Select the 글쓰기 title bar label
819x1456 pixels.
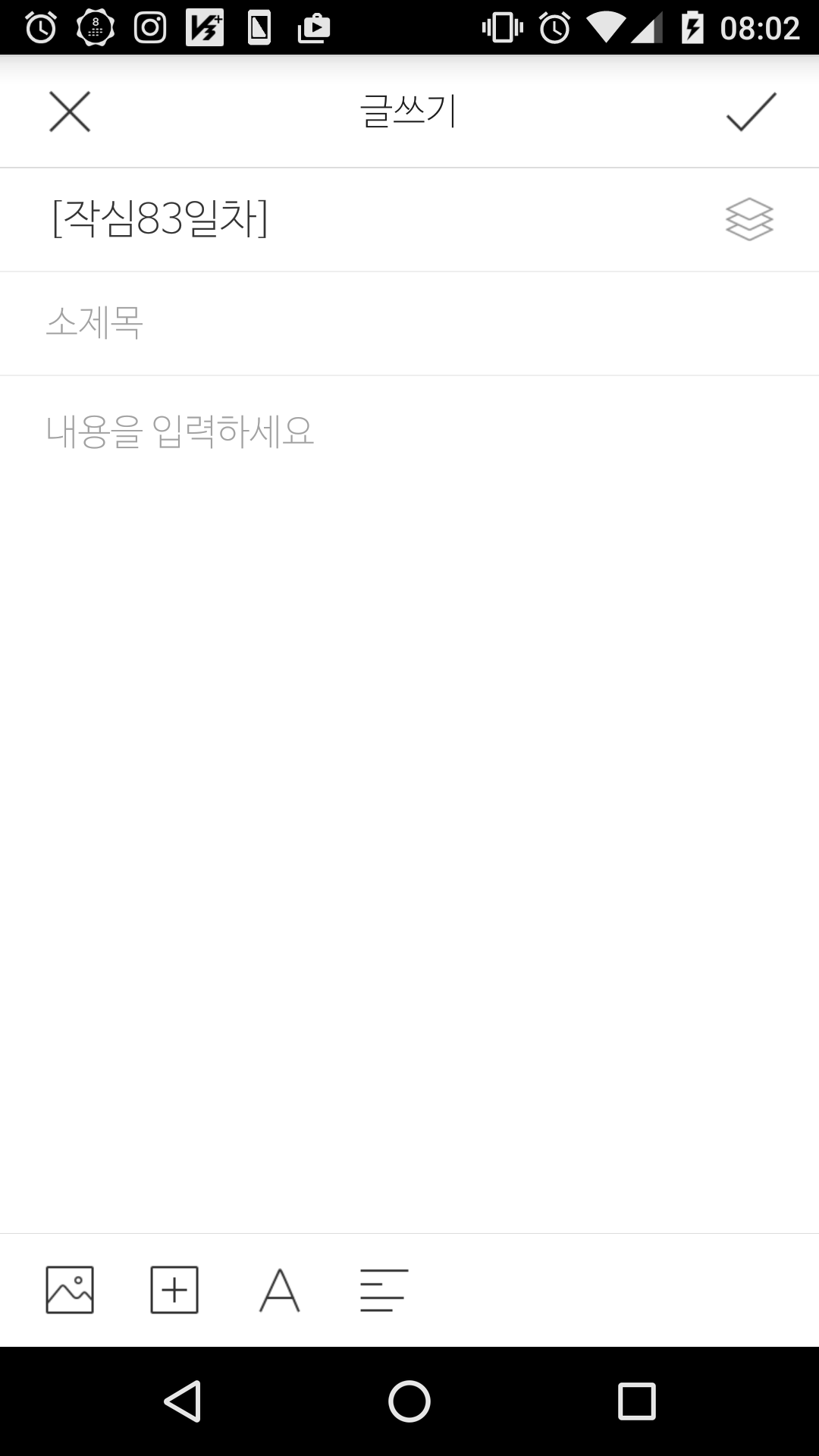click(x=406, y=111)
